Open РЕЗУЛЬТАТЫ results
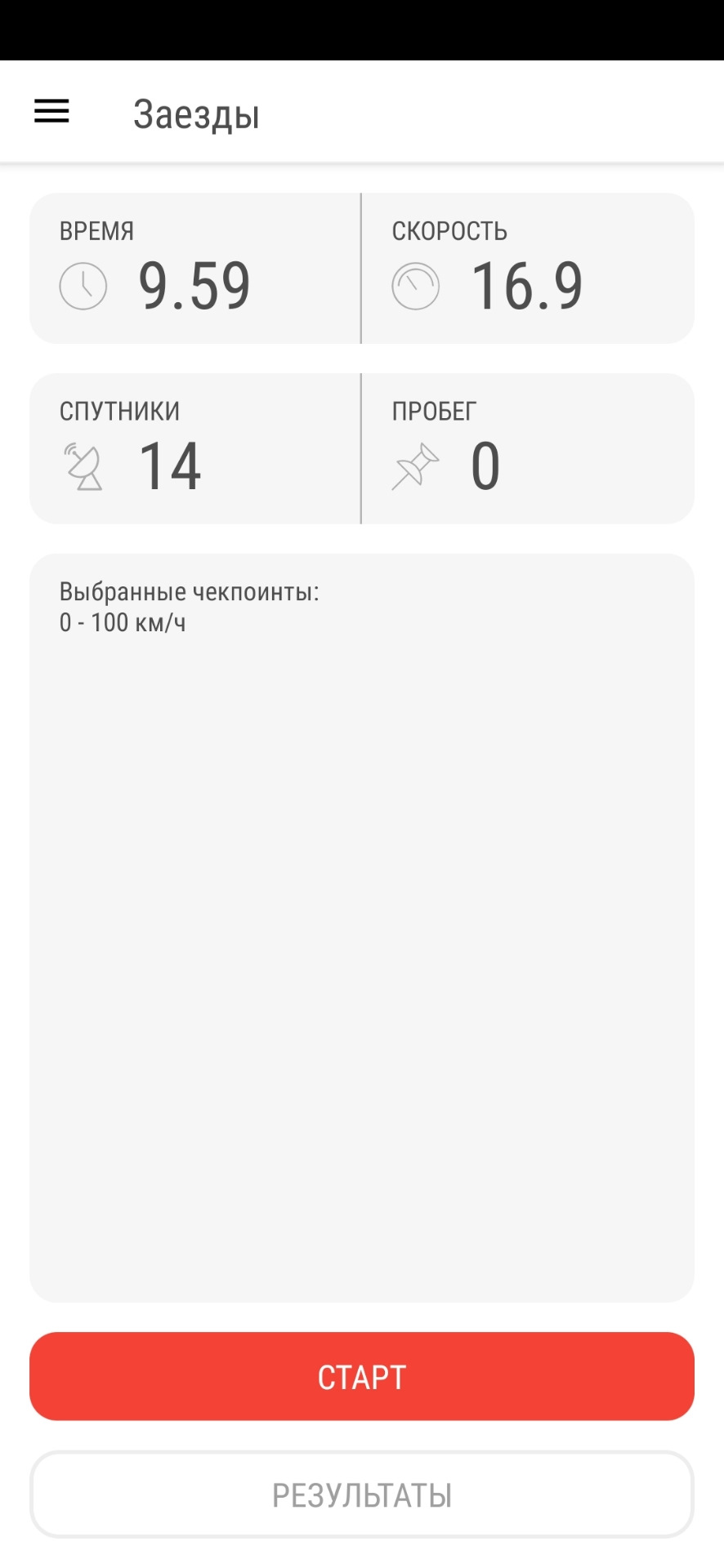Image resolution: width=724 pixels, height=1568 pixels. click(x=362, y=1494)
